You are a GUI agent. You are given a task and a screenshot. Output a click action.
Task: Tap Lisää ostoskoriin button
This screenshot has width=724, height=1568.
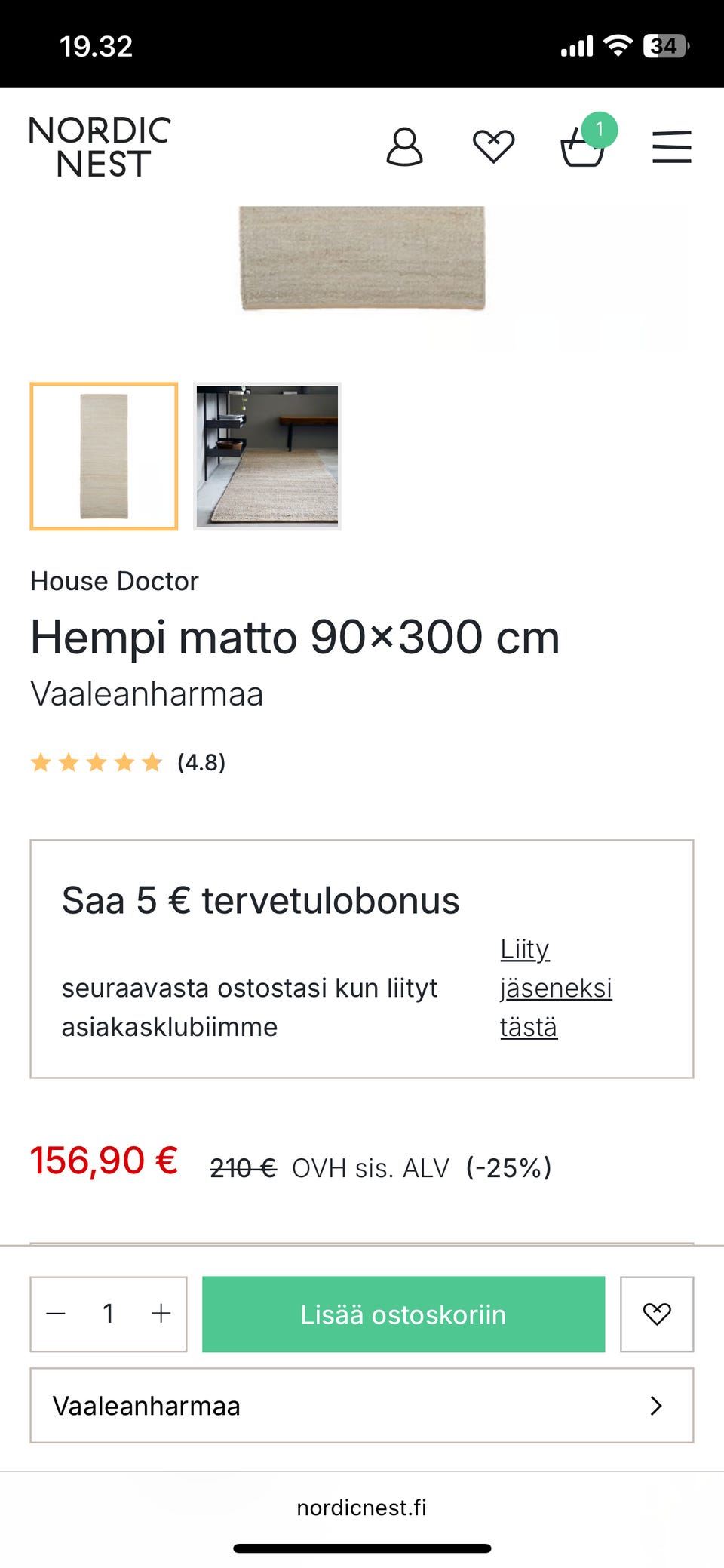click(x=403, y=1314)
